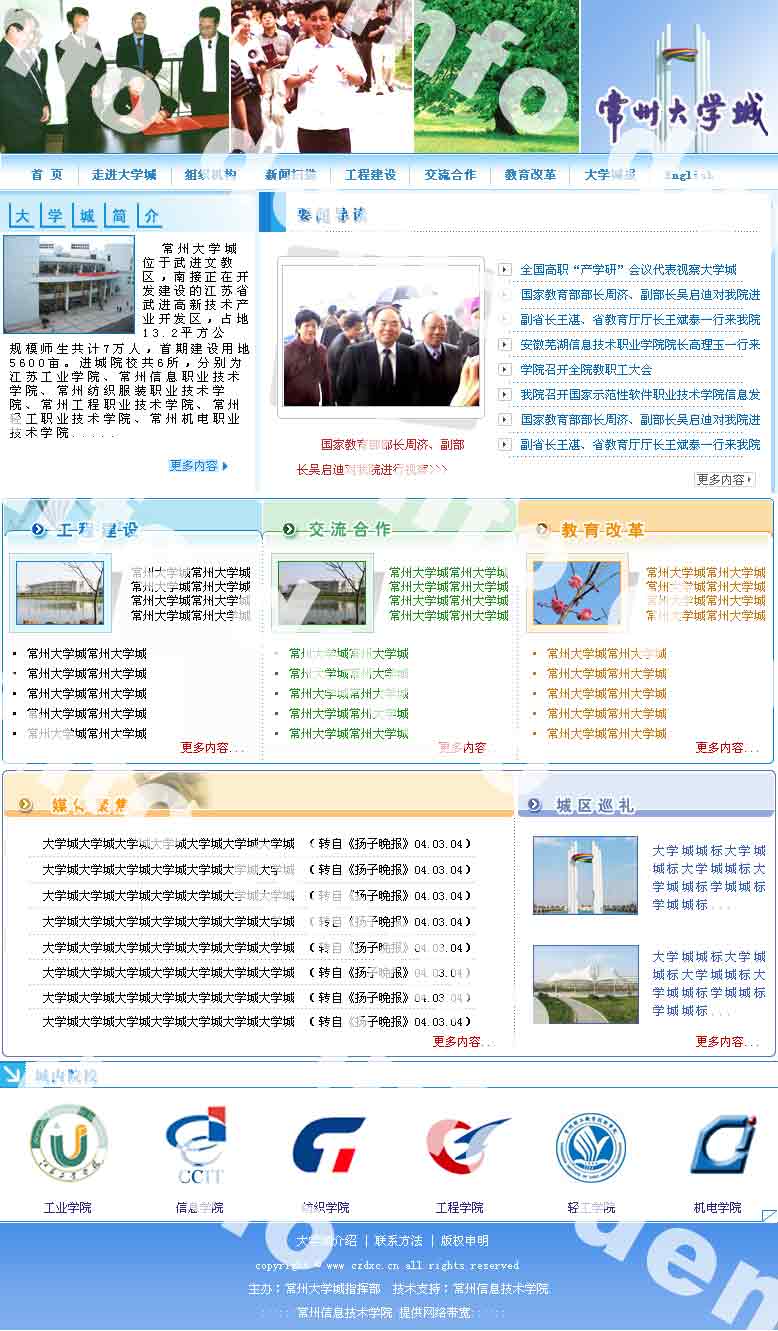Switch to 交流合作 in the top menu
The image size is (778, 1331).
(450, 174)
